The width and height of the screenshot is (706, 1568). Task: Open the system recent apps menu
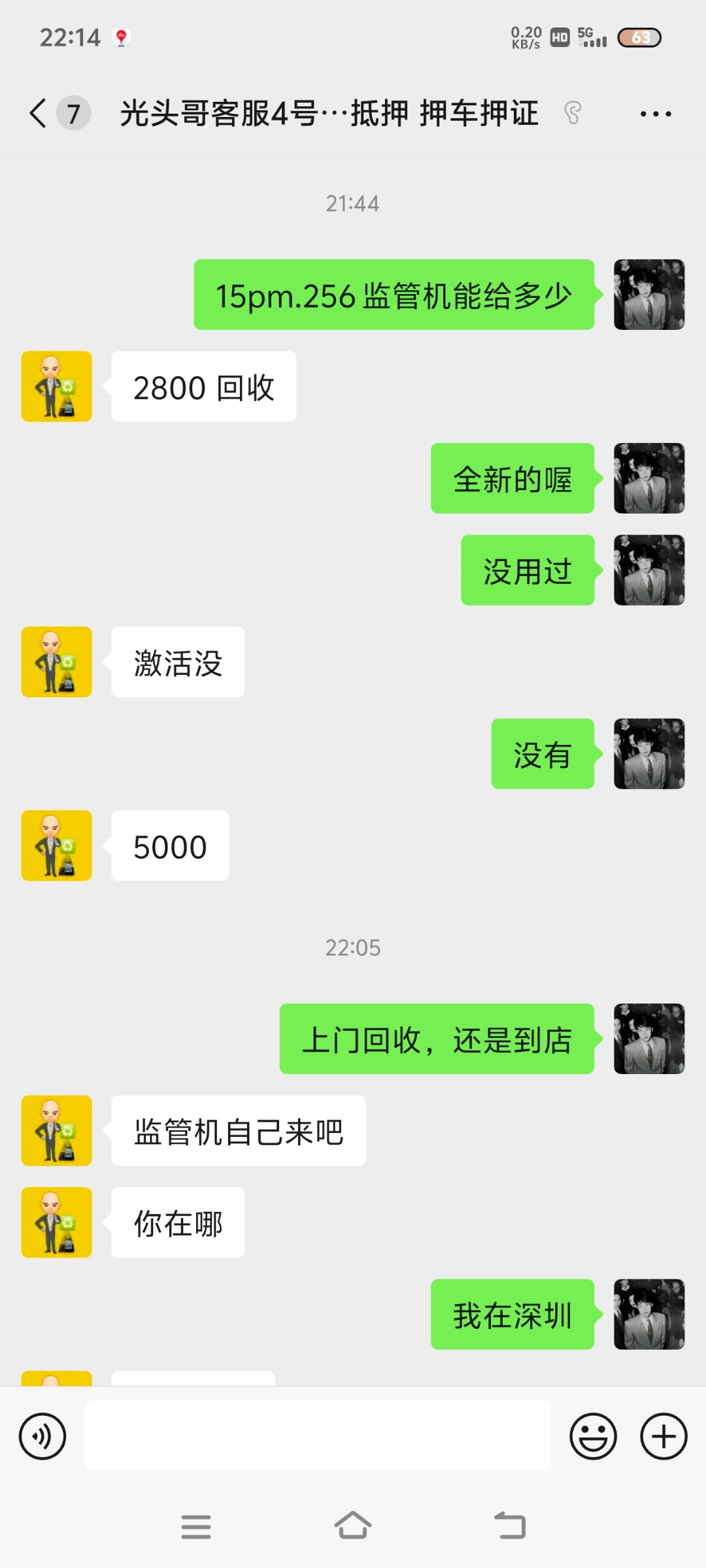196,1526
